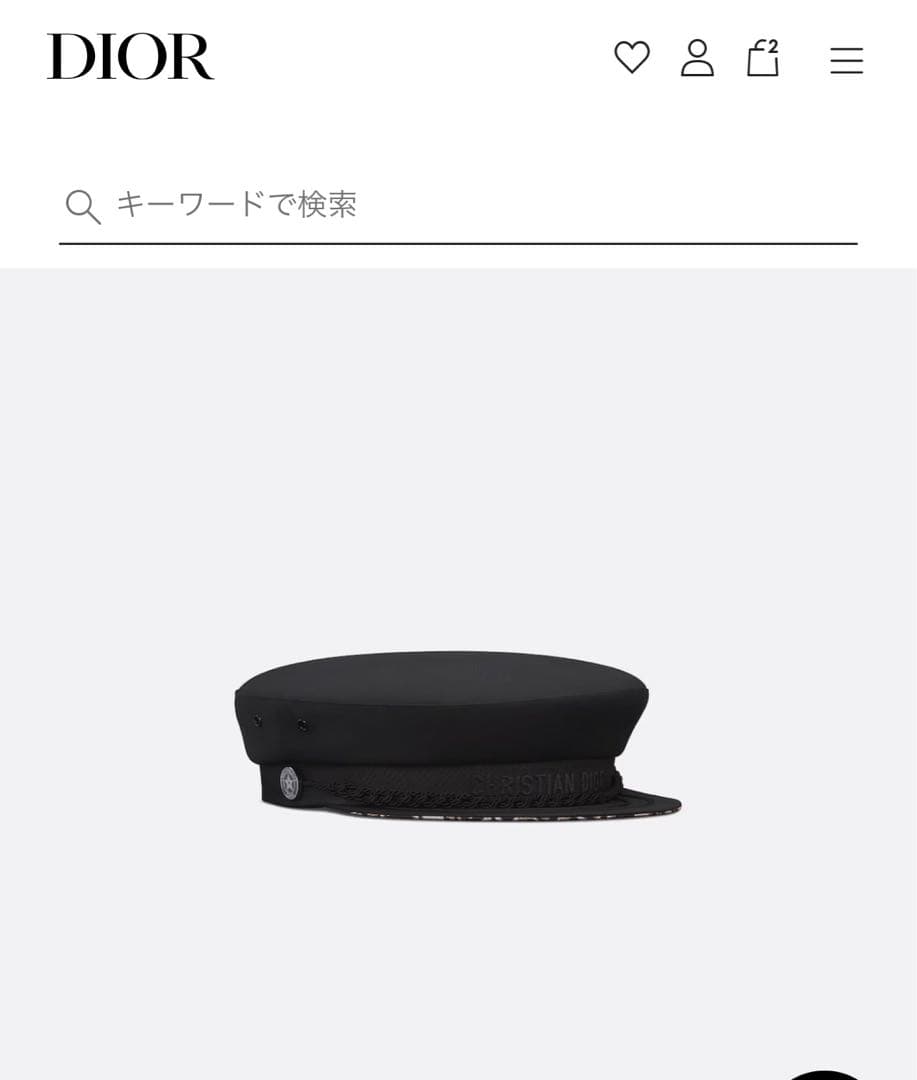
Task: Go to homepage via DIOR wordmark
Action: point(130,55)
